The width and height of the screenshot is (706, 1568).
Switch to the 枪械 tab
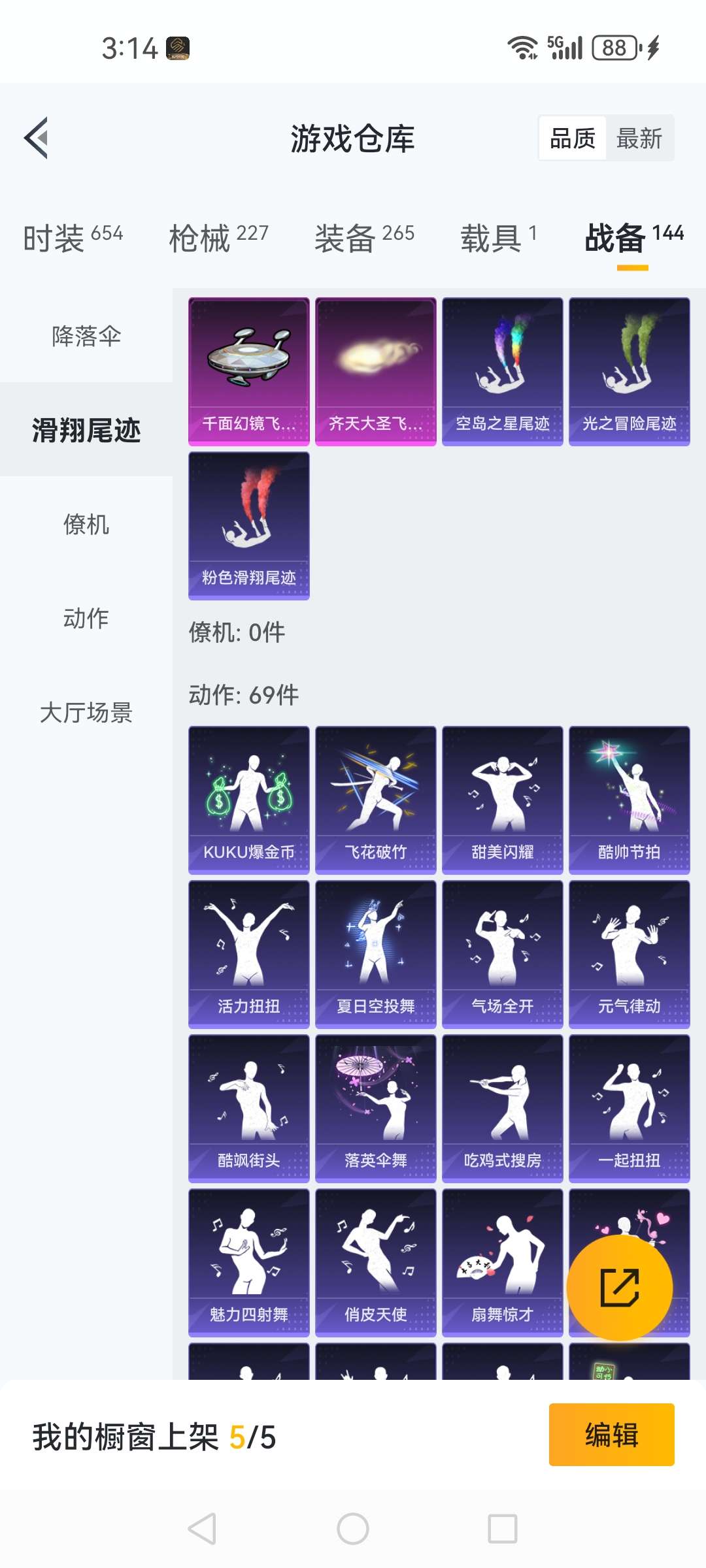[218, 237]
